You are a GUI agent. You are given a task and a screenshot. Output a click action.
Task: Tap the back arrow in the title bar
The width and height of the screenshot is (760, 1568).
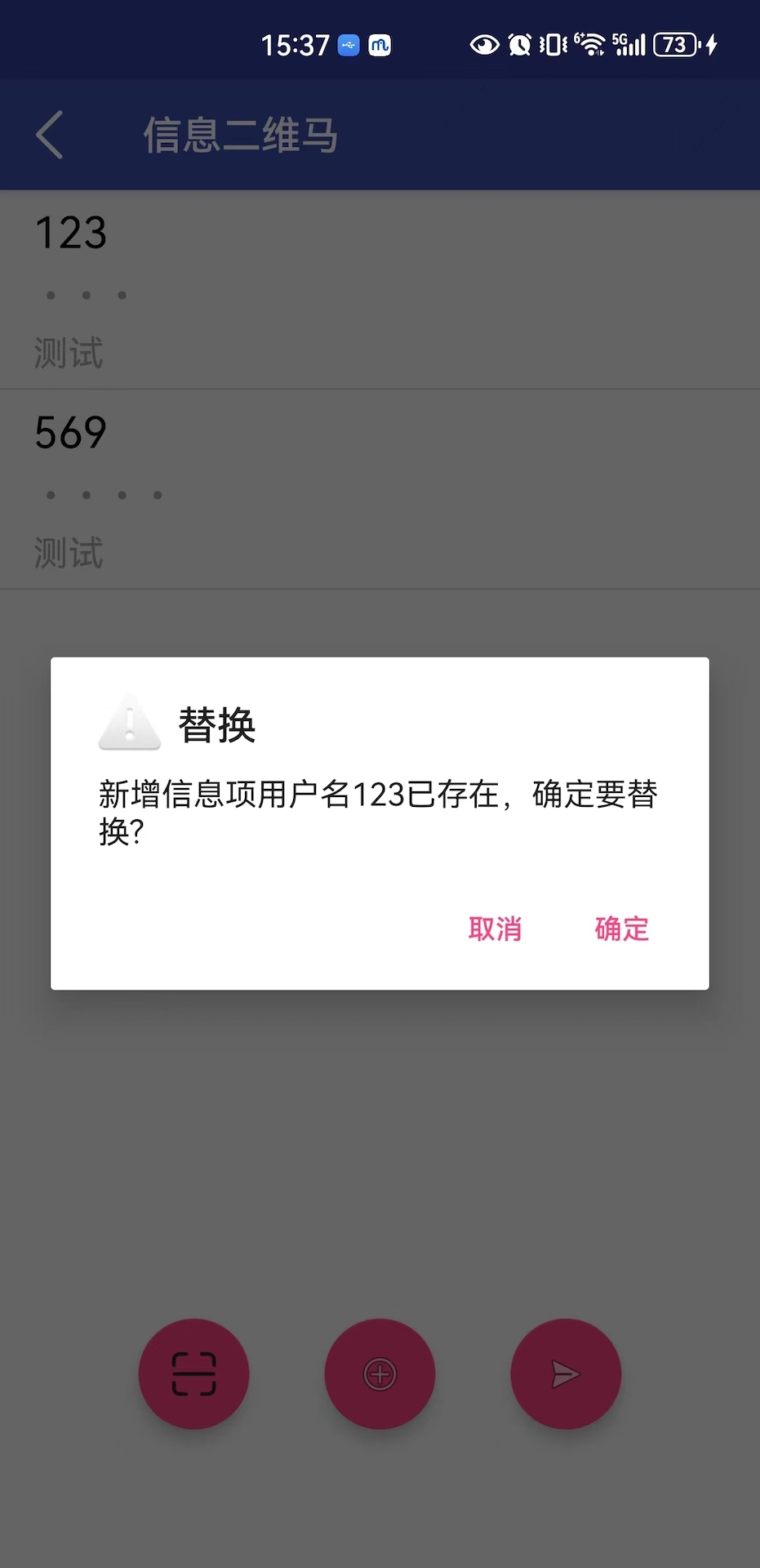tap(49, 134)
